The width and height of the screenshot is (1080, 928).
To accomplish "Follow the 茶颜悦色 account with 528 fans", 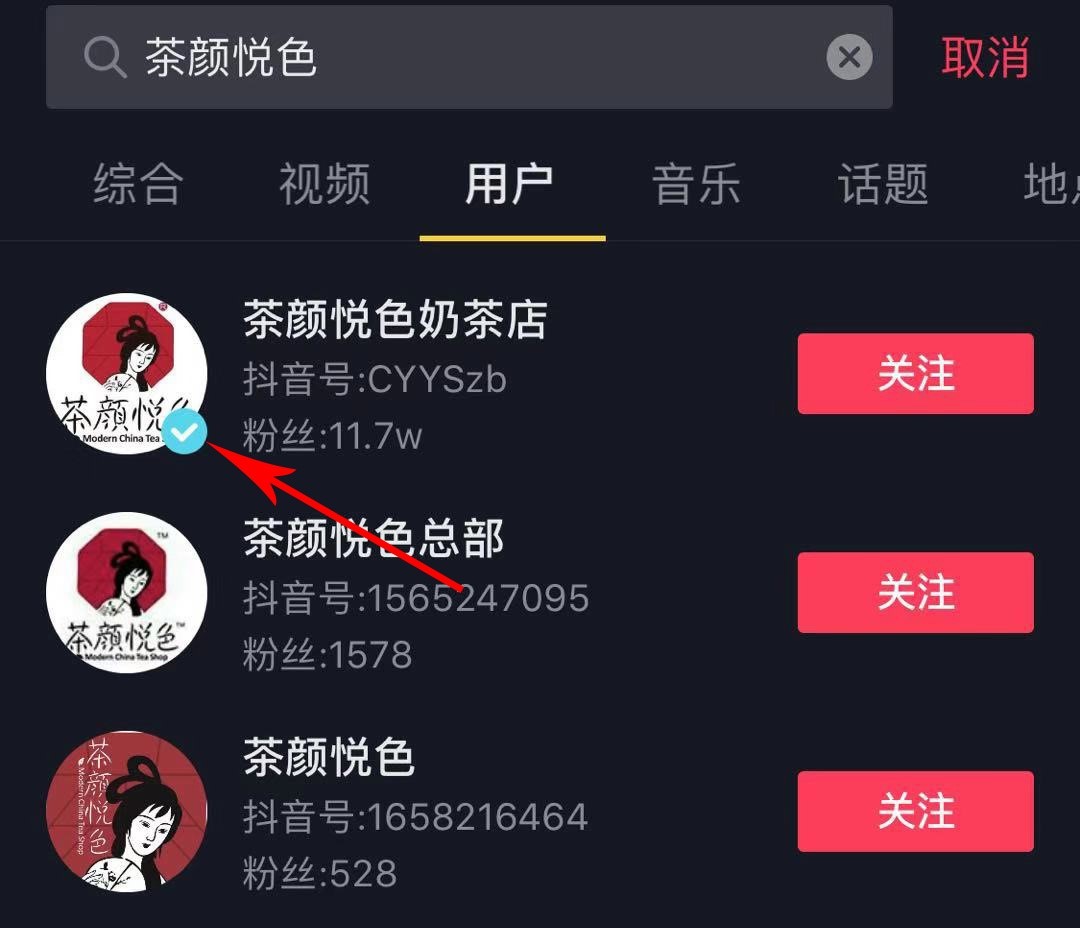I will pyautogui.click(x=915, y=811).
